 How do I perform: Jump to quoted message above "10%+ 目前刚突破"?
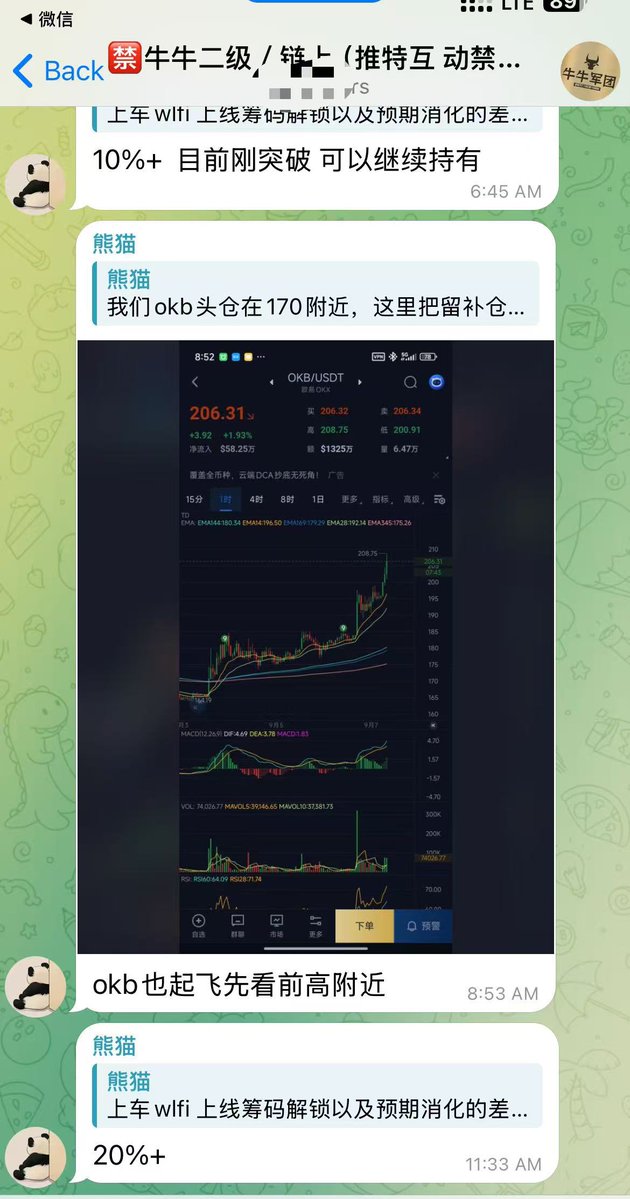point(316,114)
